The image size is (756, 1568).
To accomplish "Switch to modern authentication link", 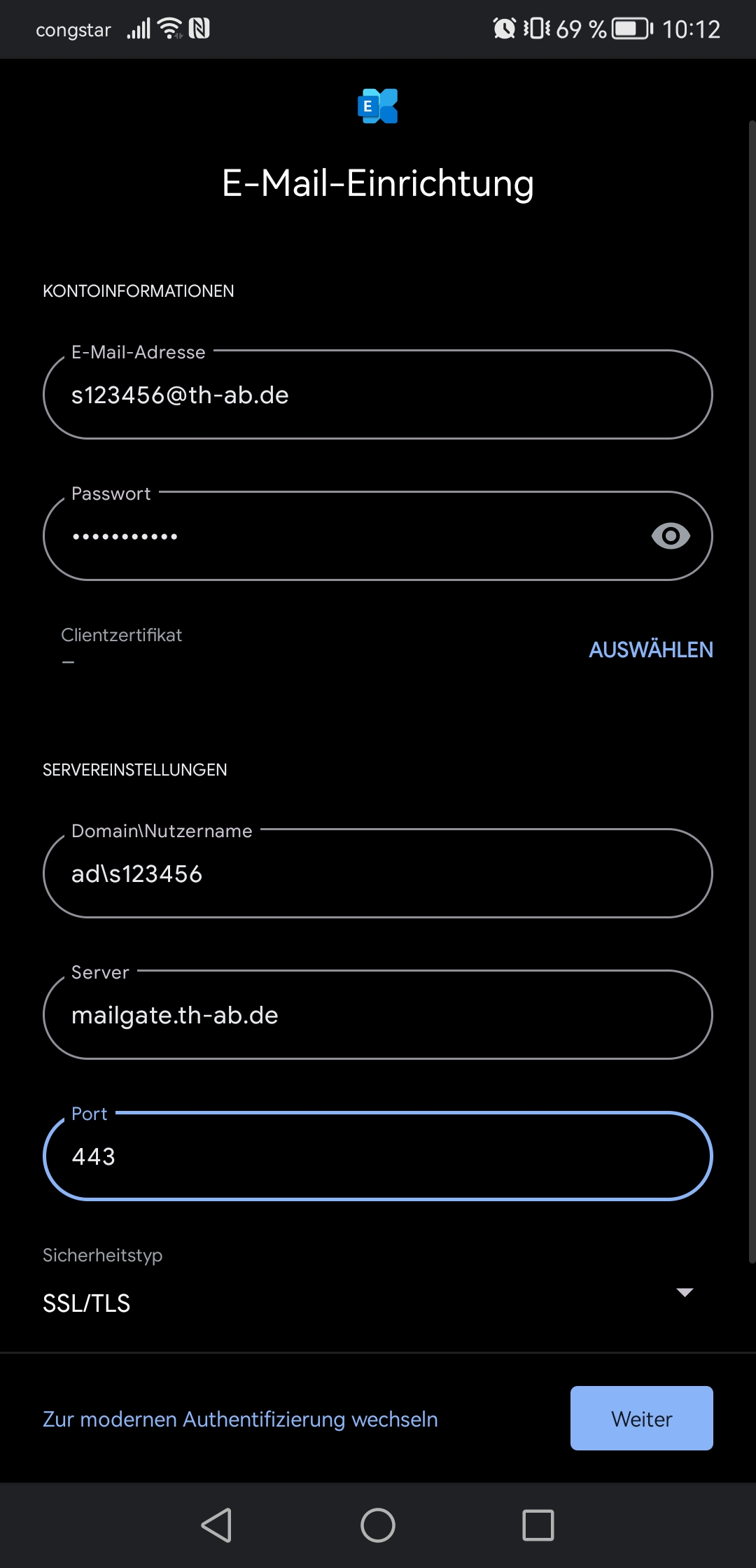I will pos(240,1419).
